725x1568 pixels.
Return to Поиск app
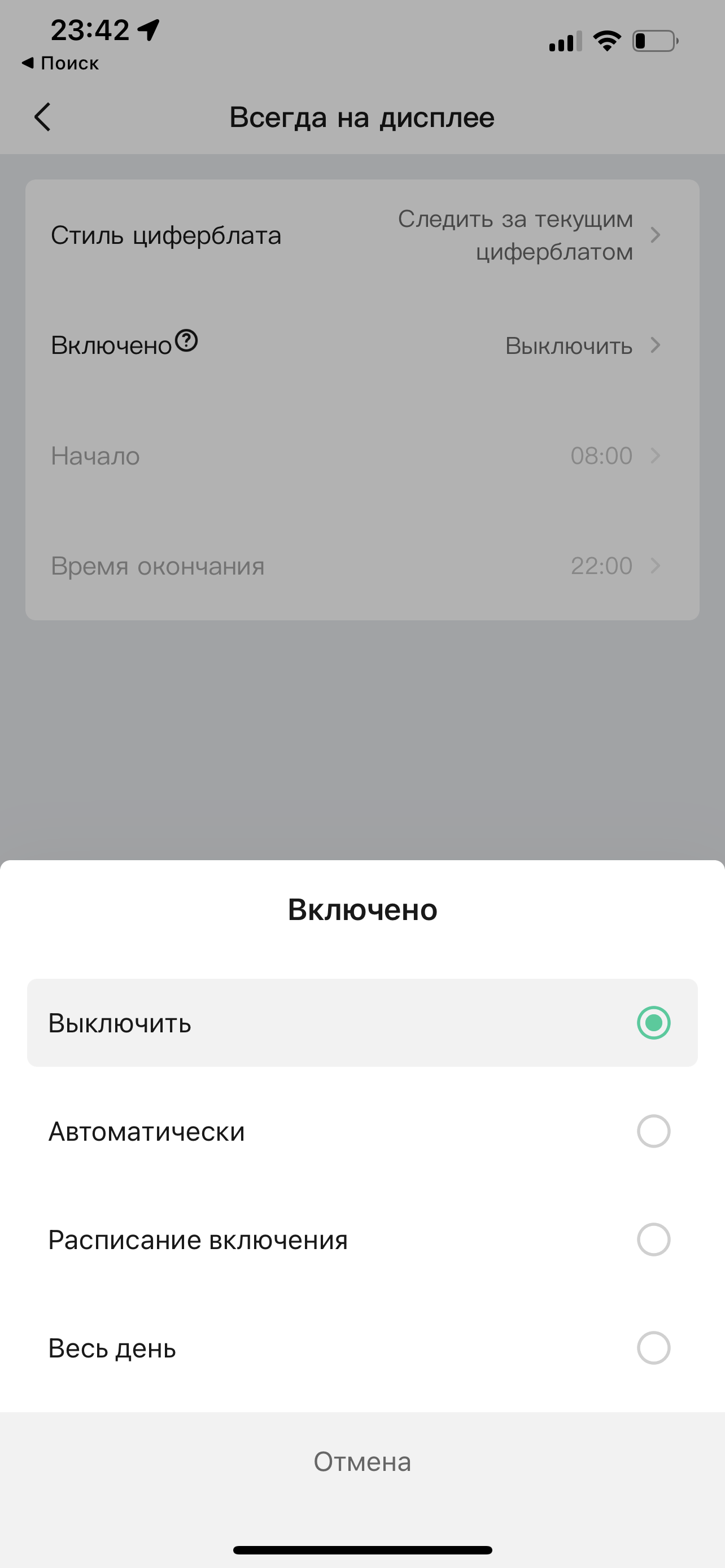click(60, 63)
